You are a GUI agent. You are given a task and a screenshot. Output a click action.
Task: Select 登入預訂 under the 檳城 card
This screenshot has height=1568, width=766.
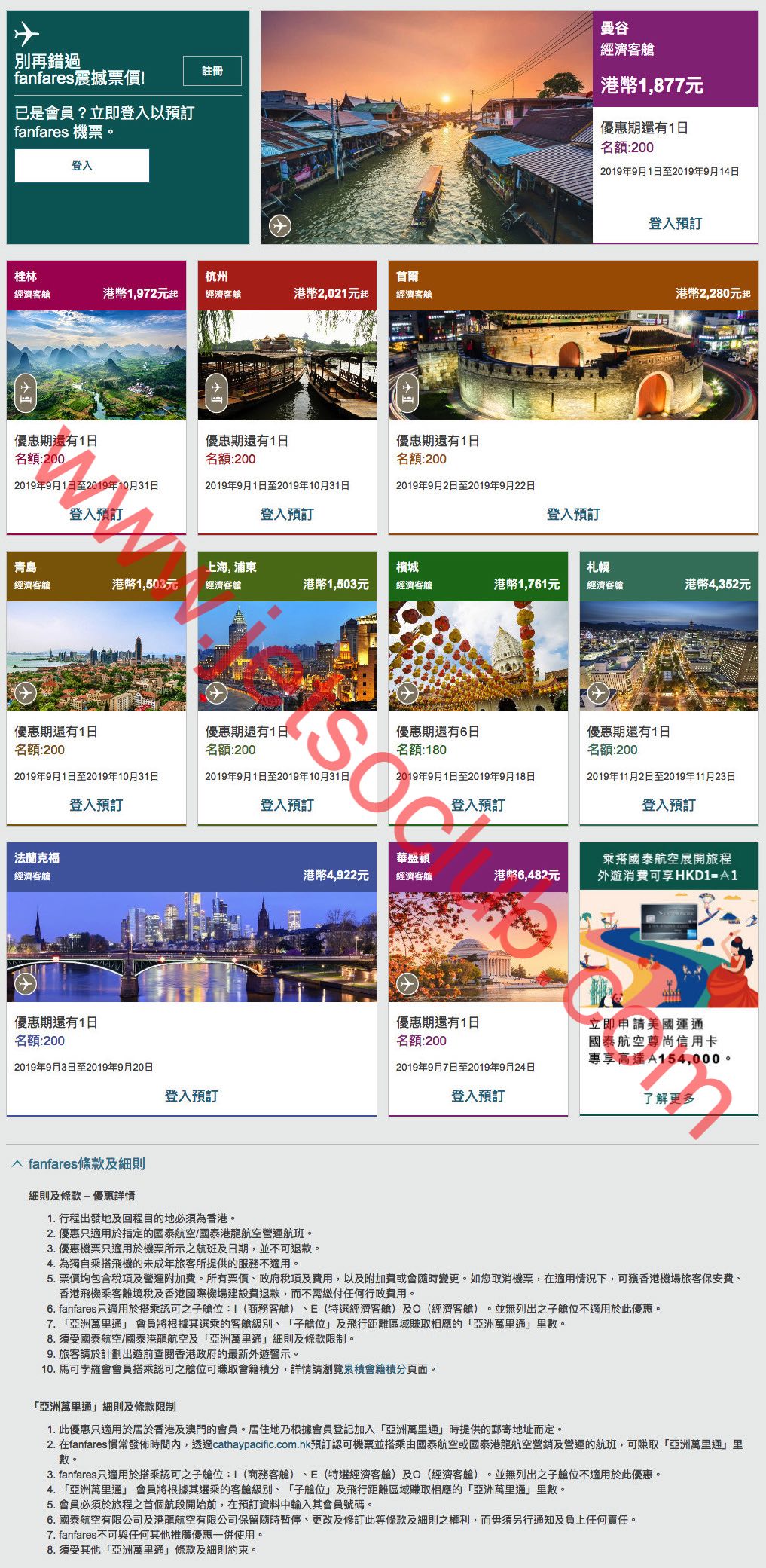[x=478, y=805]
